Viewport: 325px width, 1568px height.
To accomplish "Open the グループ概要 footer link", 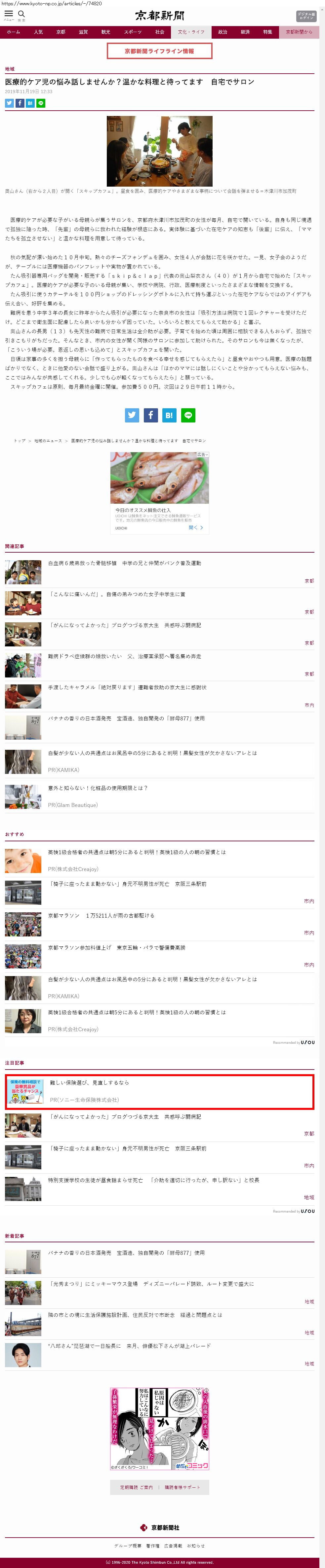I will click(127, 1546).
